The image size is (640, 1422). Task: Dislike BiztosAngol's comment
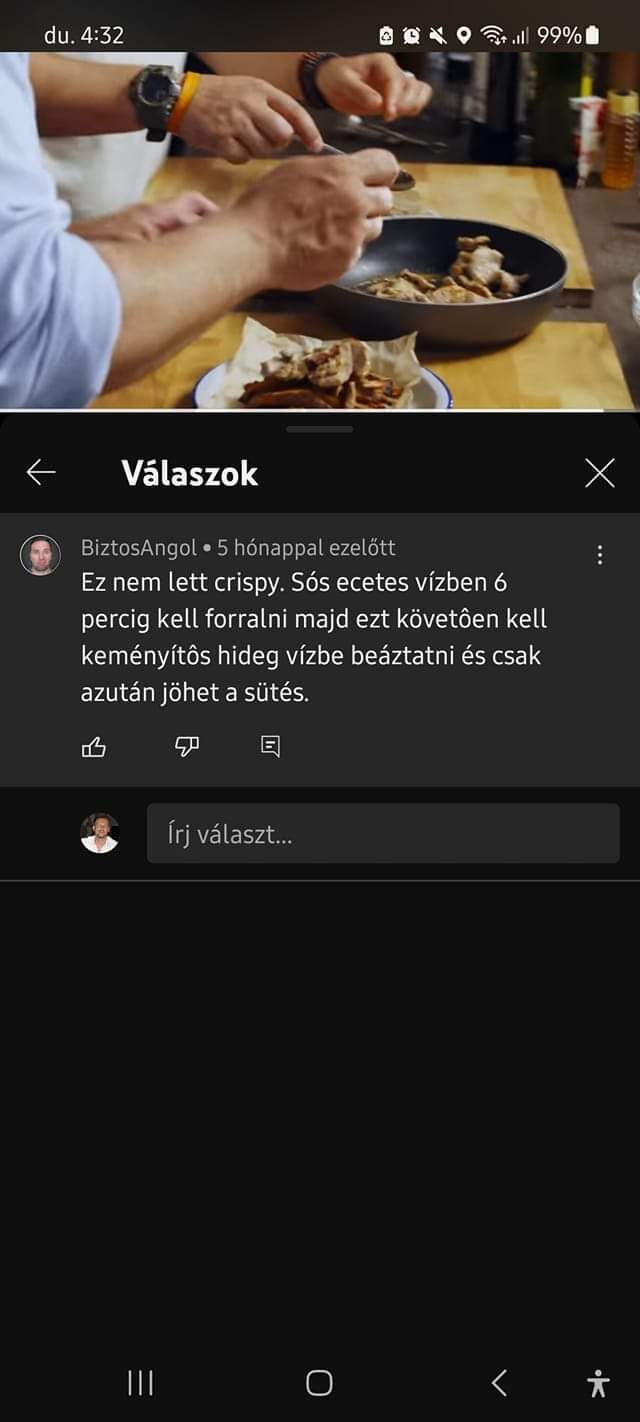click(x=187, y=746)
